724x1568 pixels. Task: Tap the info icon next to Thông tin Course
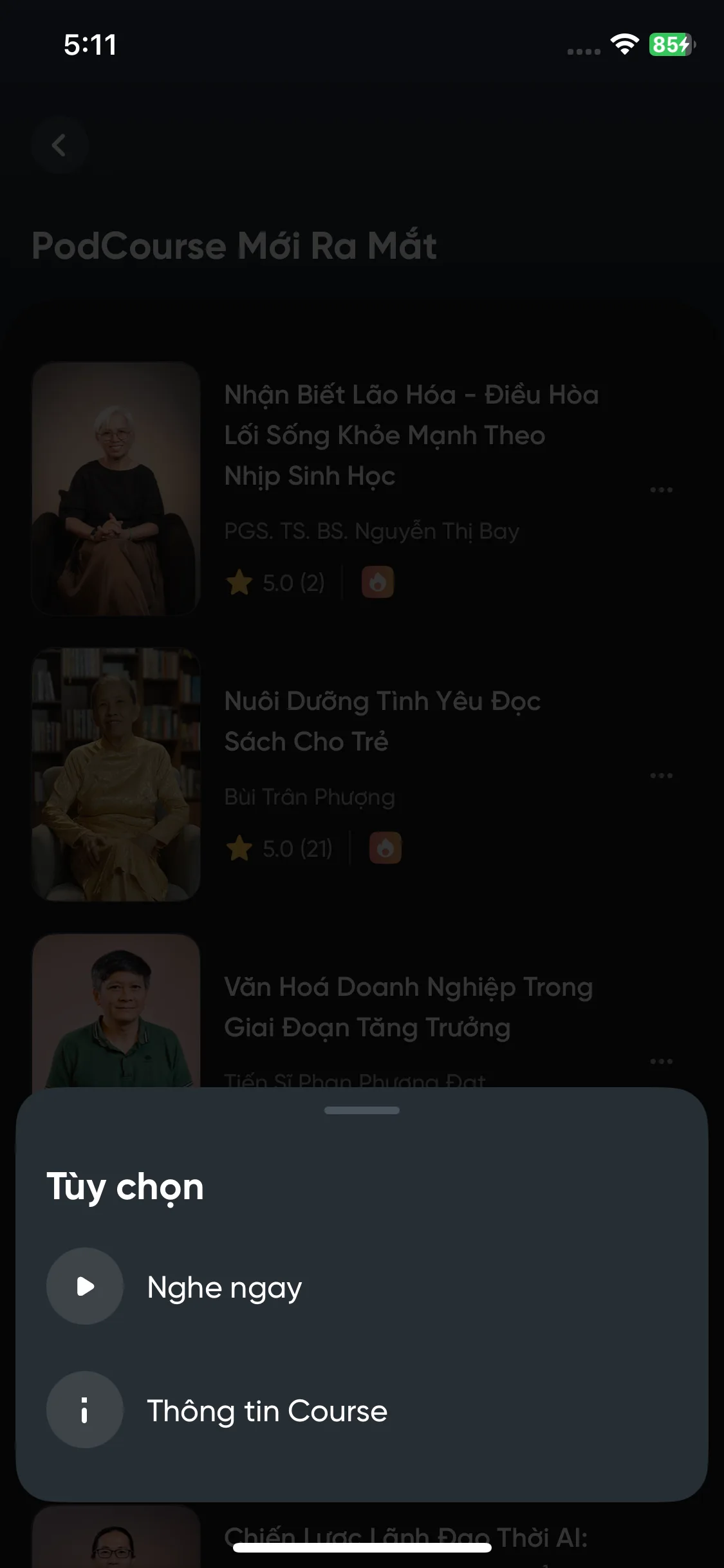coord(84,1410)
